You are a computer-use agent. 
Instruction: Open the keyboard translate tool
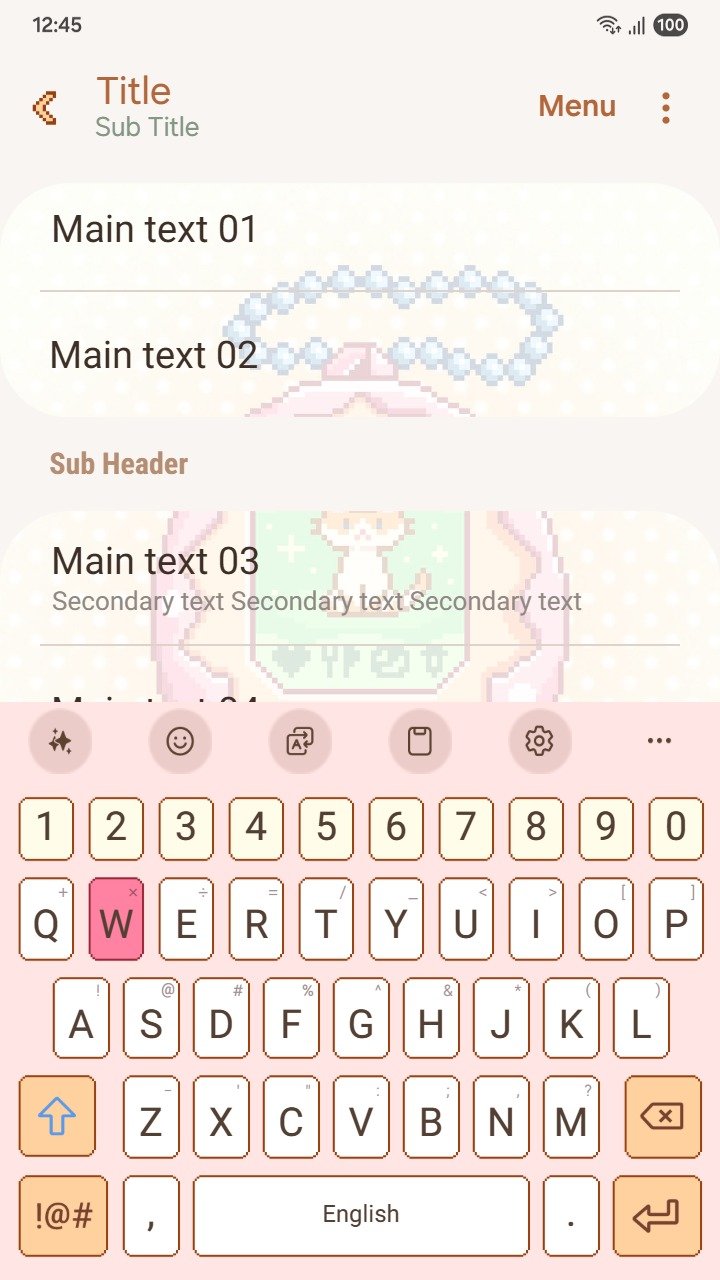[x=300, y=741]
